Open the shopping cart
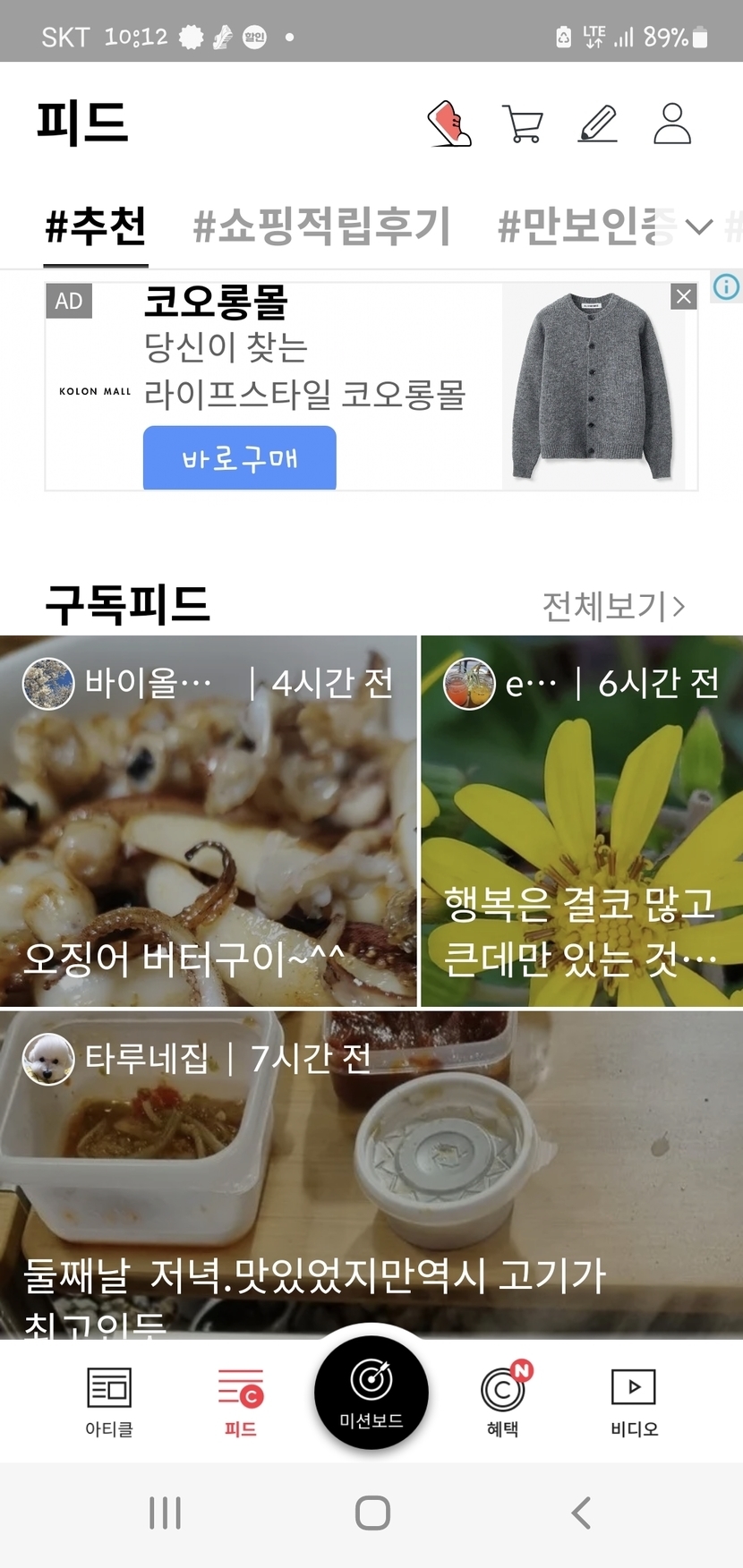 [523, 124]
